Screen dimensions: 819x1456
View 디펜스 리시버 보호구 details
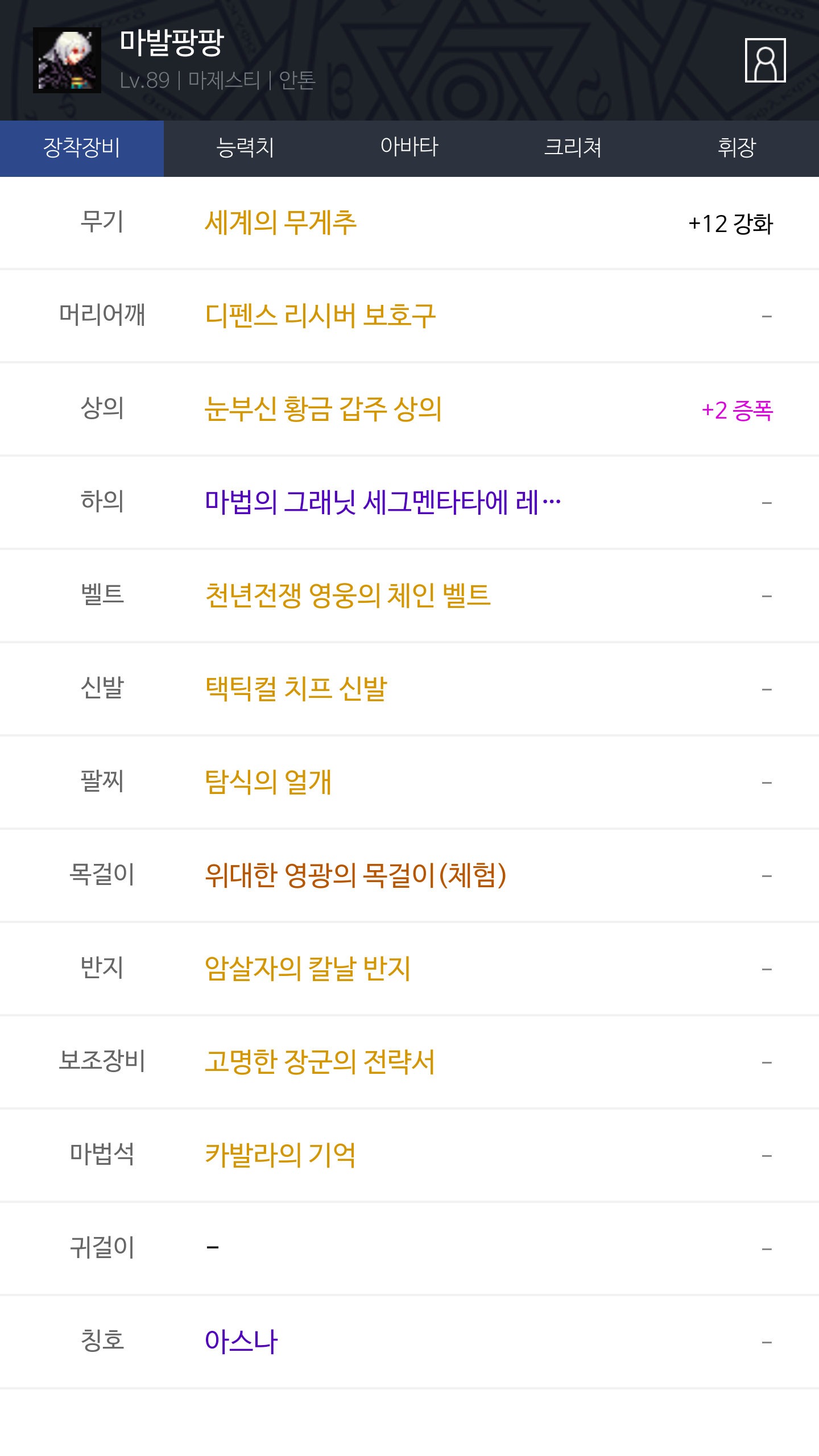[320, 316]
